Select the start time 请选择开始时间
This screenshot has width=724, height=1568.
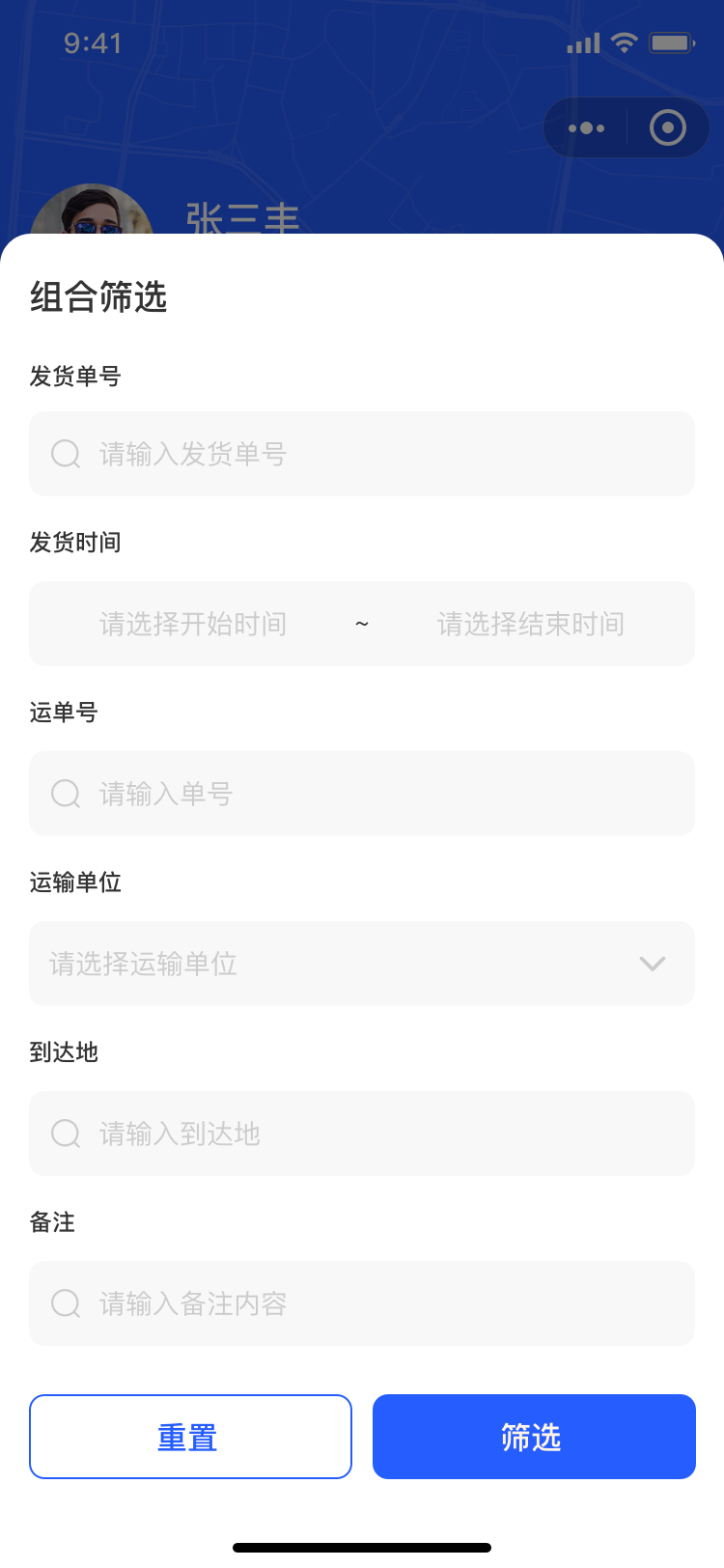click(193, 624)
